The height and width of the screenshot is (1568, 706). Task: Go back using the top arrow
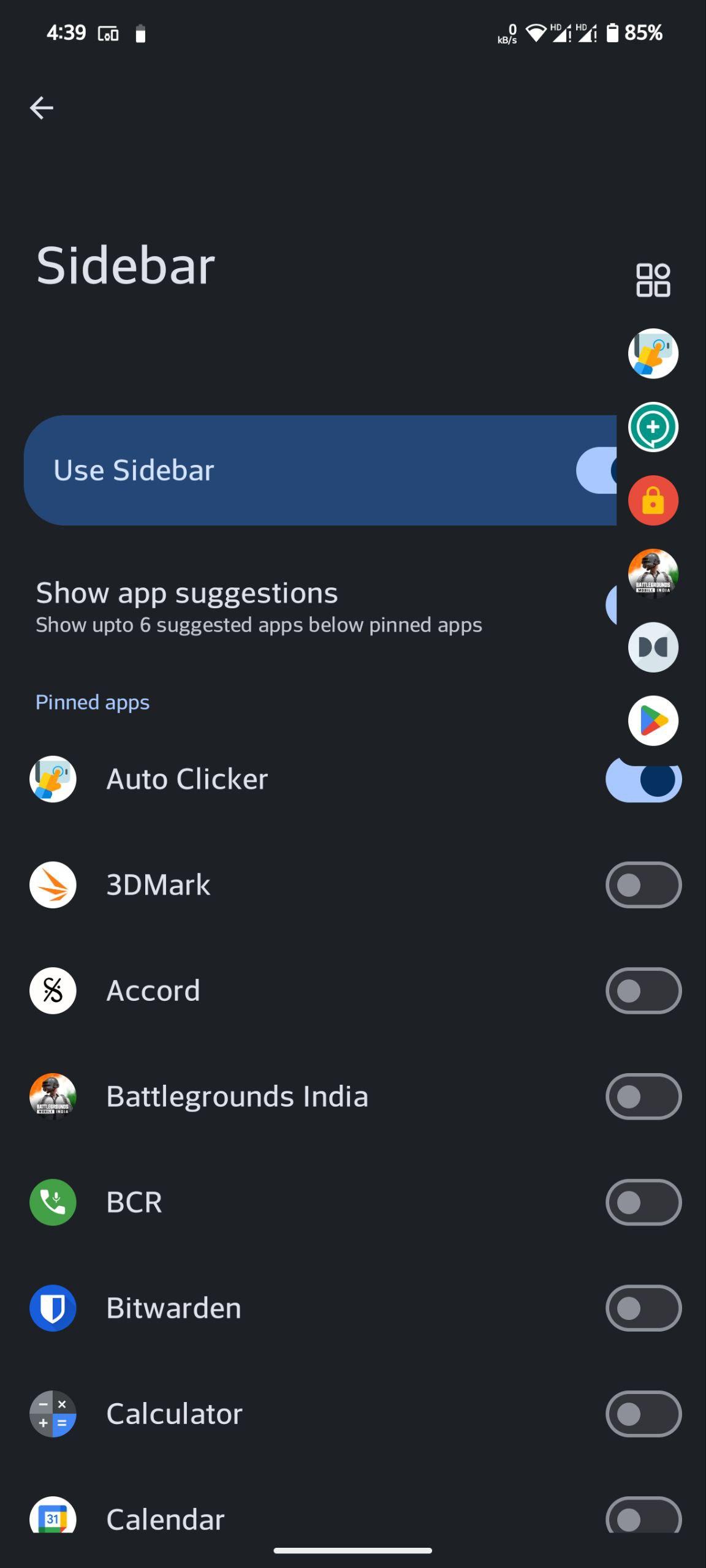42,108
